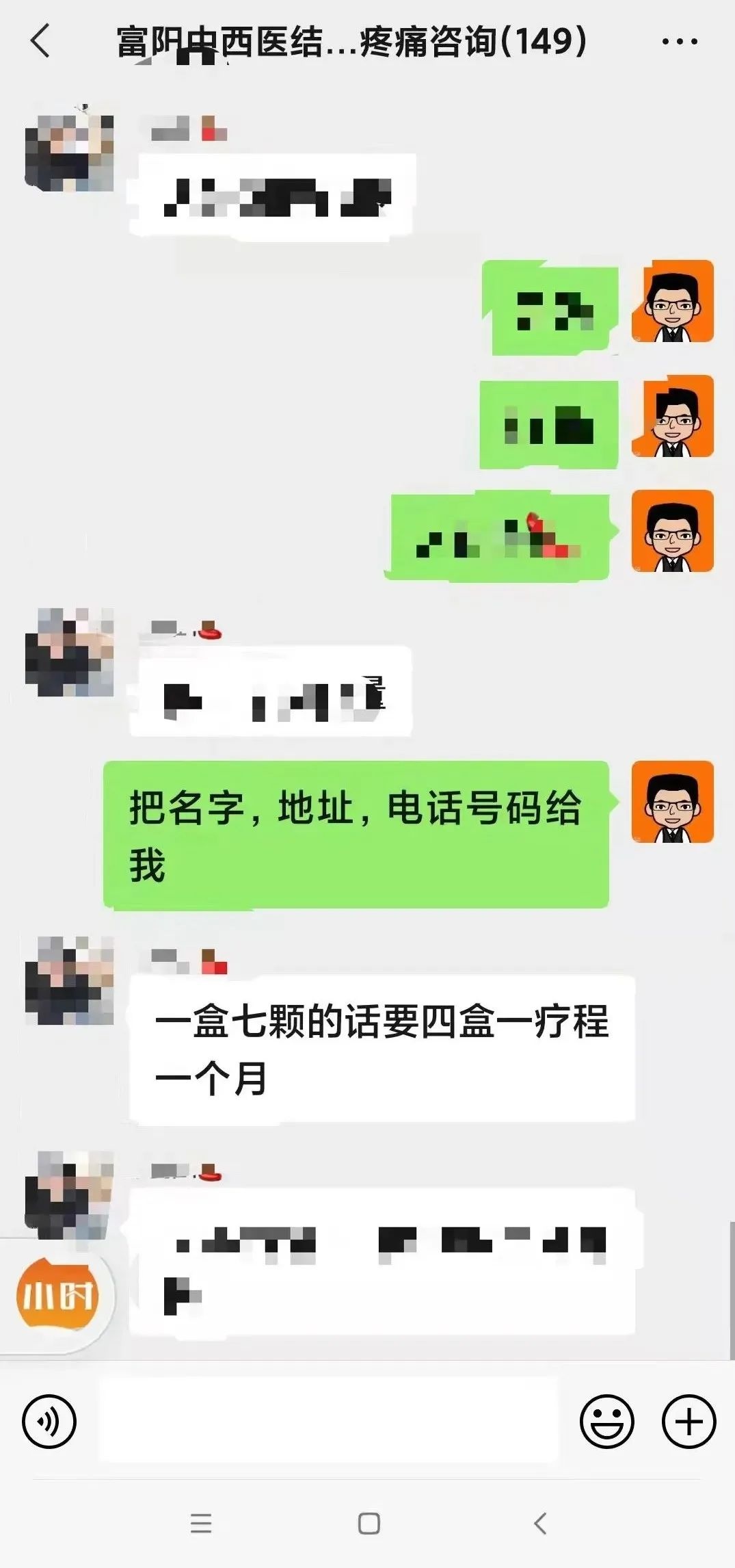Screen dimensions: 735x1568
Task: Open the chat options overflow menu
Action: tap(679, 42)
